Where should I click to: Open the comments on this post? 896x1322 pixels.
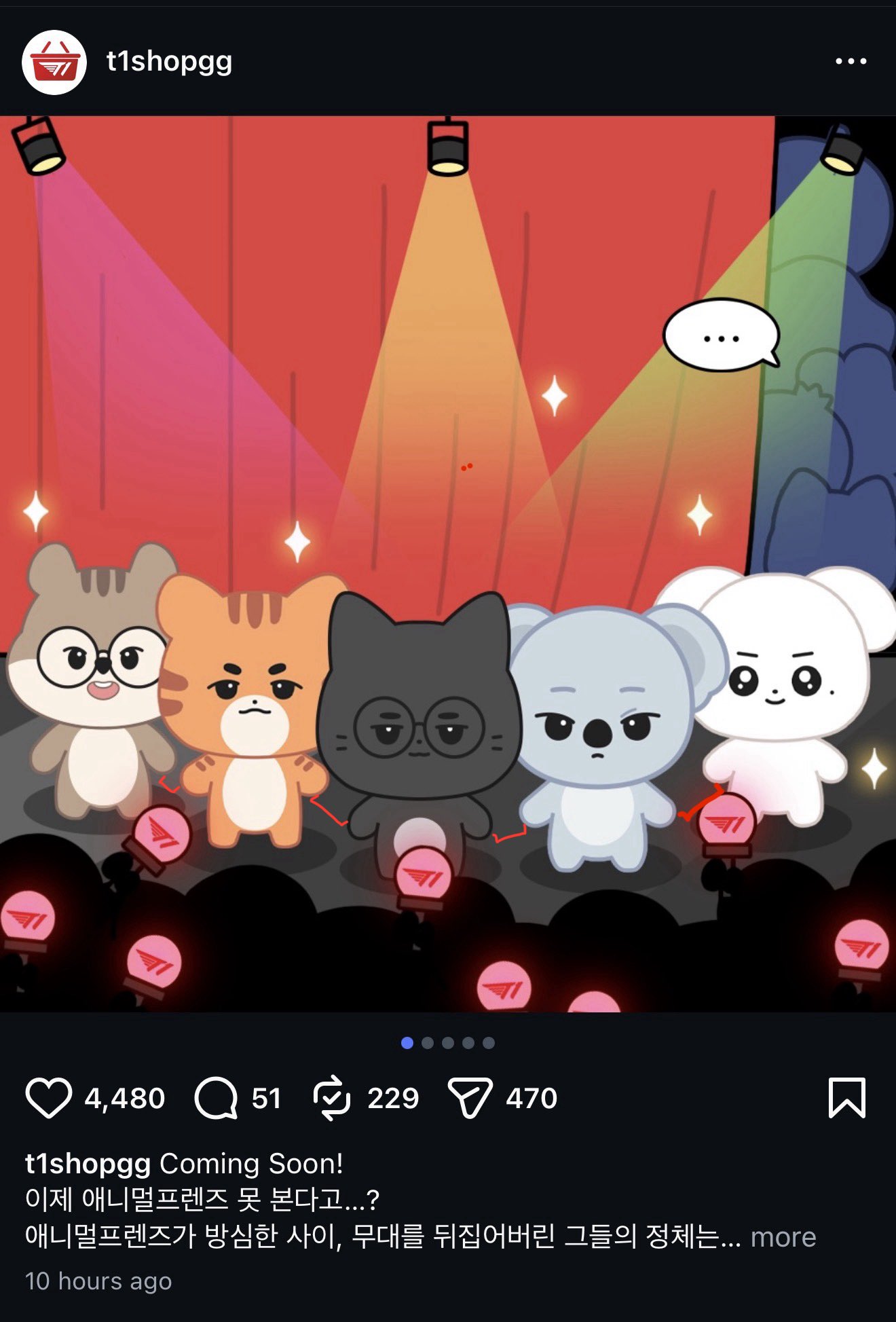tap(216, 1098)
